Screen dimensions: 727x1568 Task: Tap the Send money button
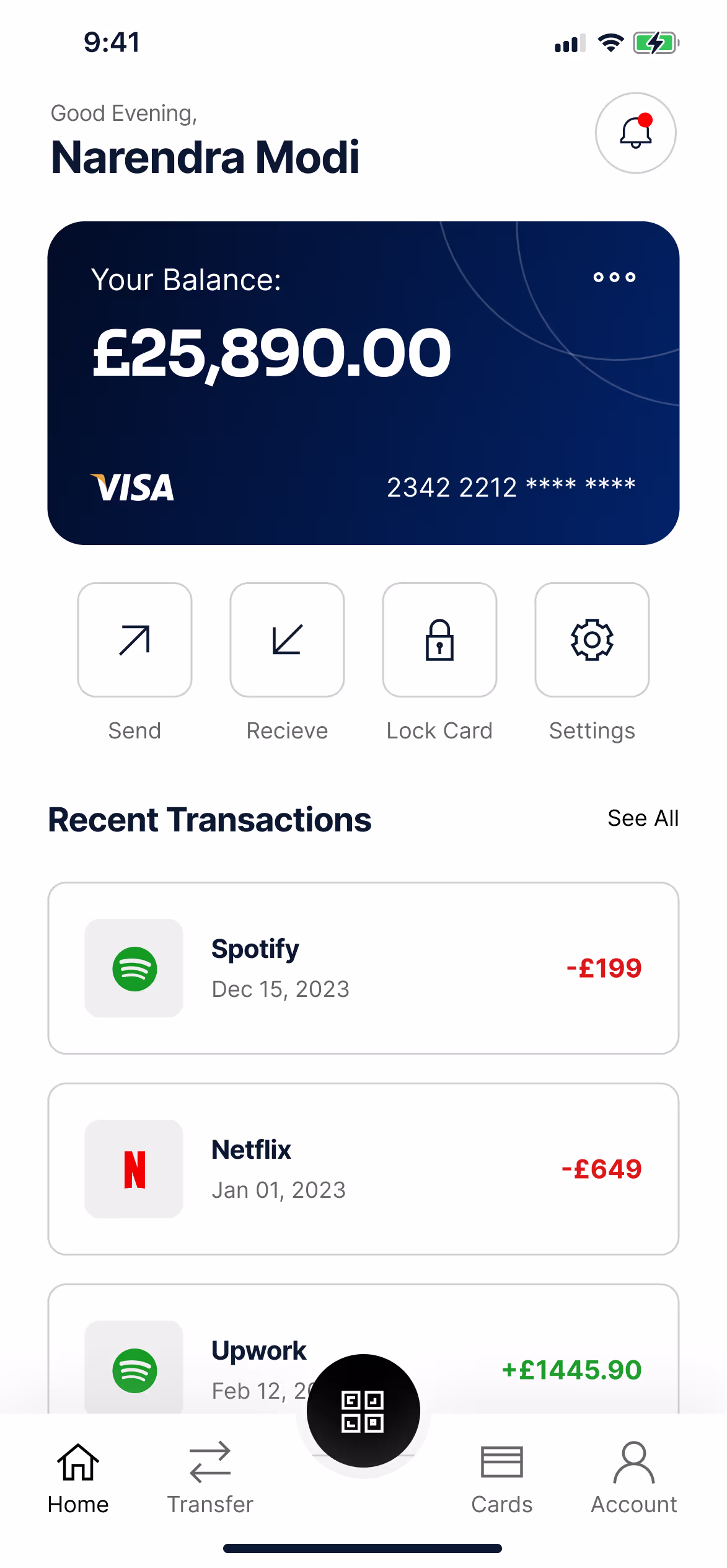(x=134, y=640)
